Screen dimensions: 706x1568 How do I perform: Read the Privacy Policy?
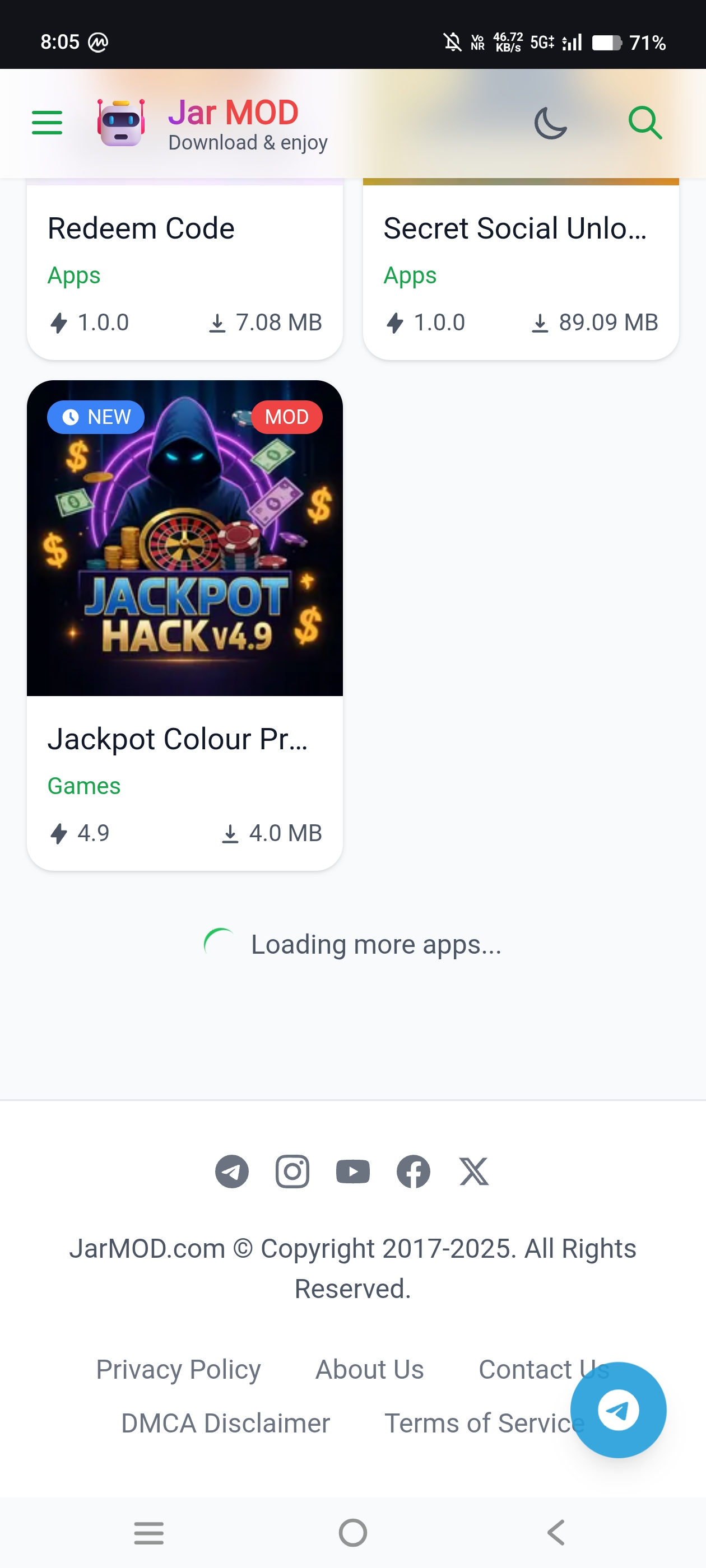pos(179,1370)
